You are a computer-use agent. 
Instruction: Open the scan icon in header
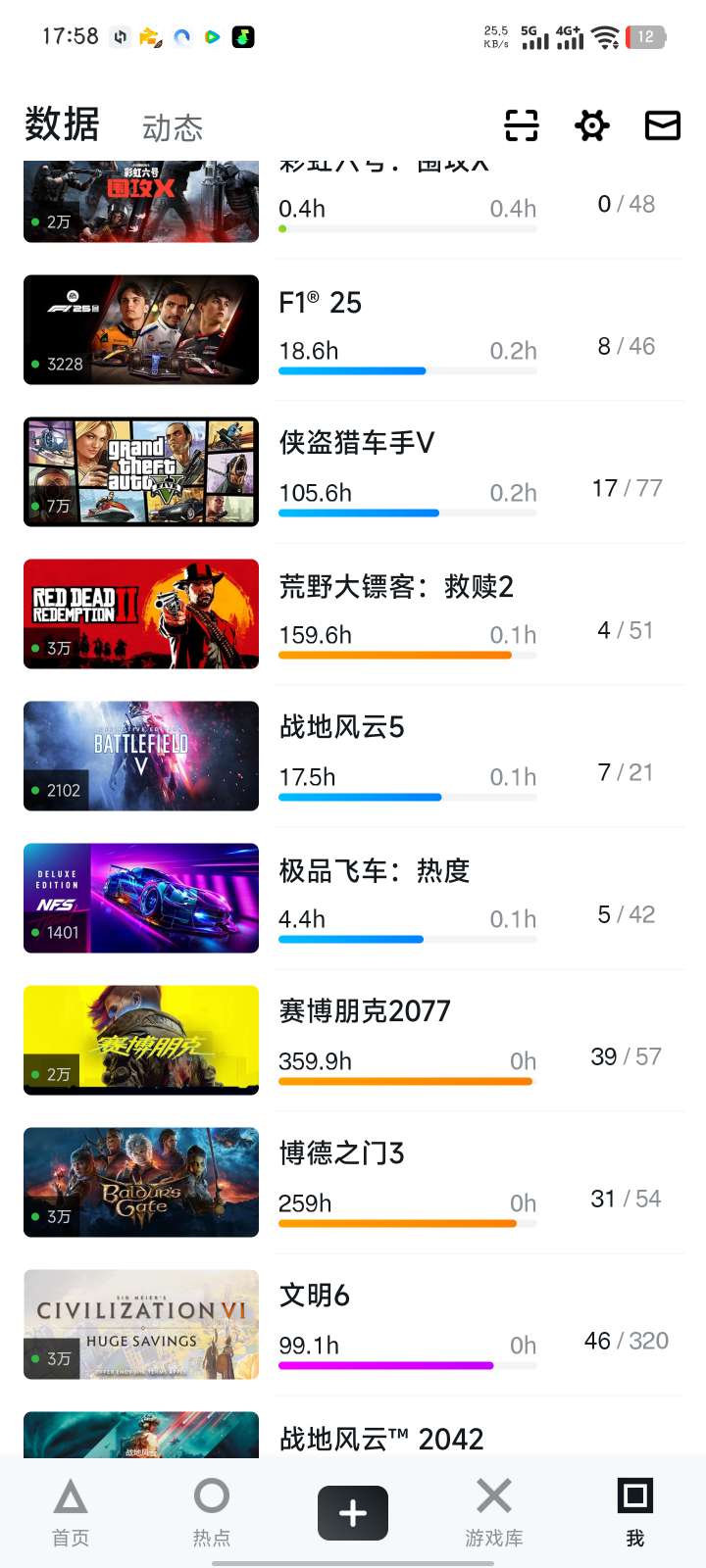point(522,125)
